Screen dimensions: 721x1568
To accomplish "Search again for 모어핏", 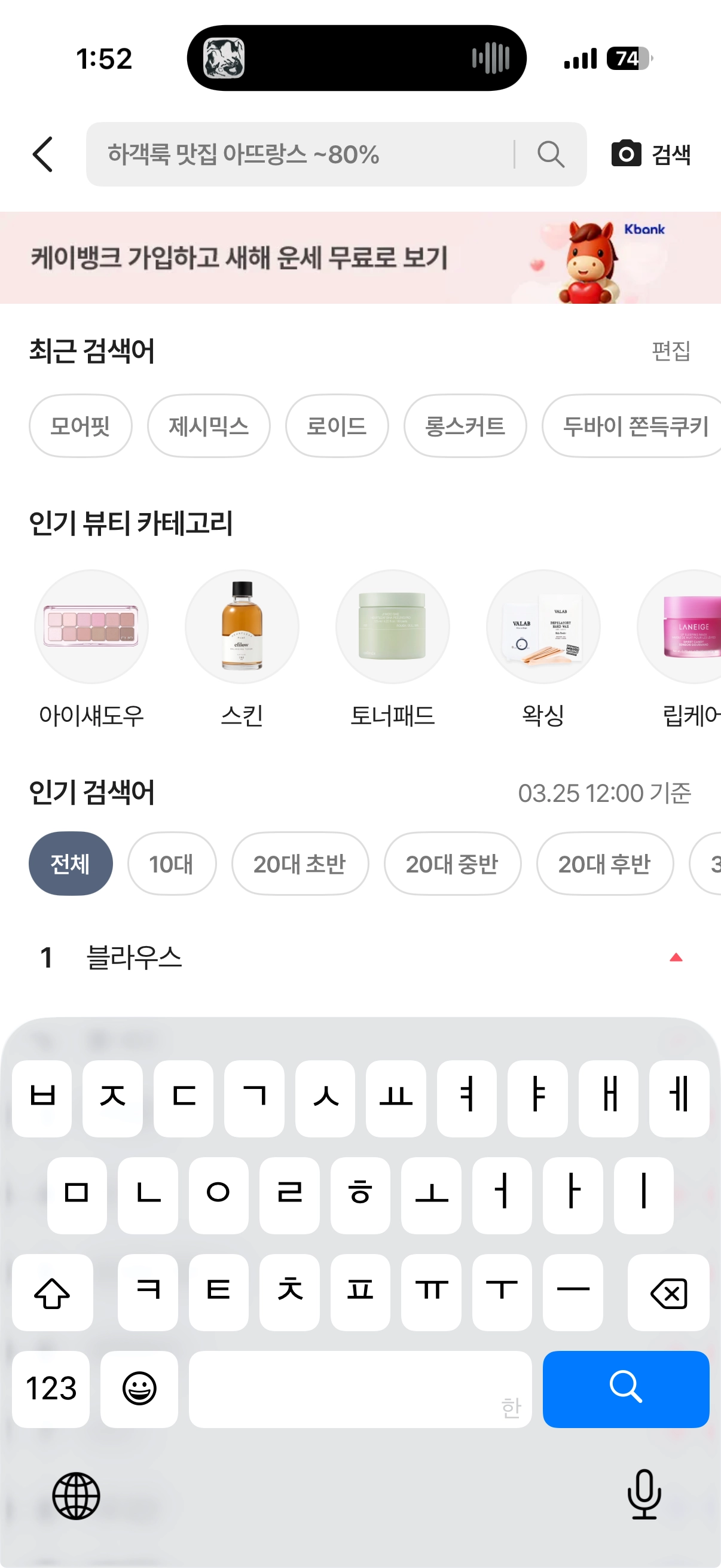I will click(80, 426).
